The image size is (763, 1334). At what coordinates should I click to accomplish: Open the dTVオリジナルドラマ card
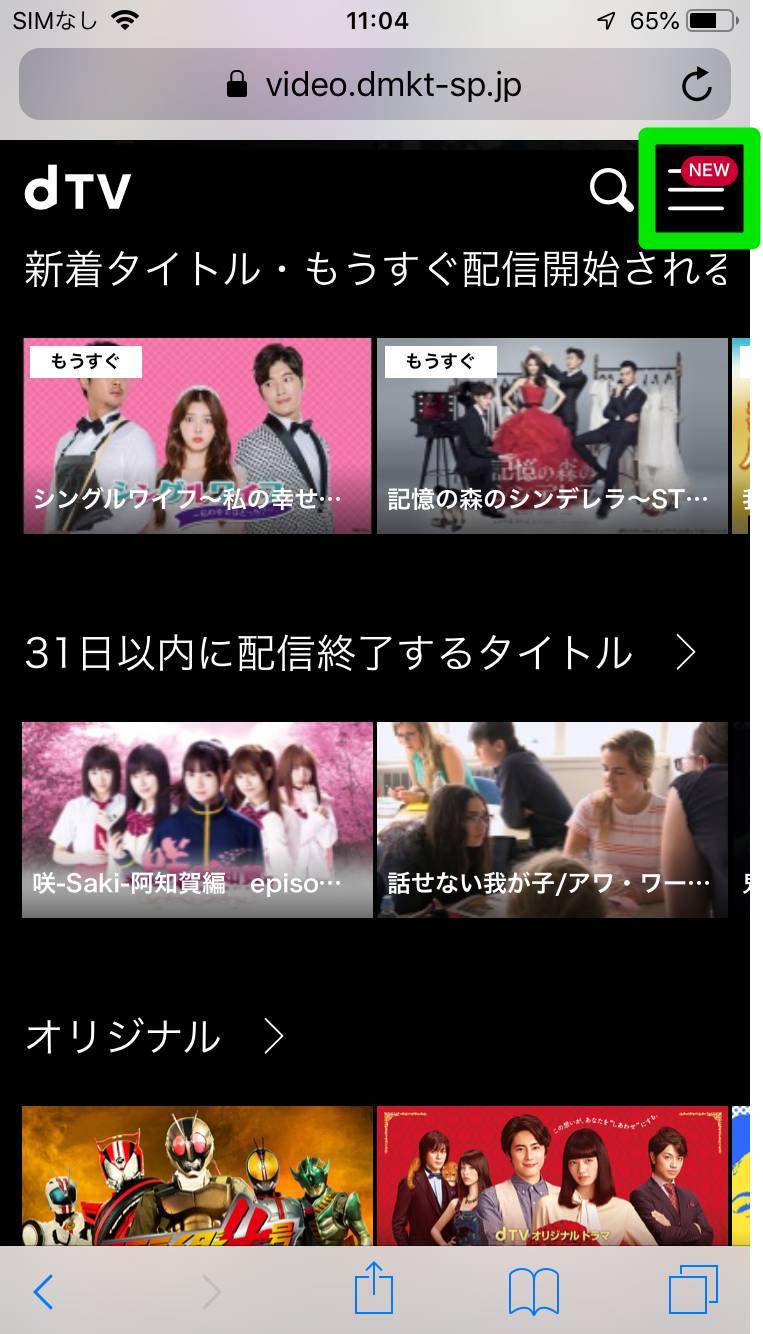point(552,1176)
